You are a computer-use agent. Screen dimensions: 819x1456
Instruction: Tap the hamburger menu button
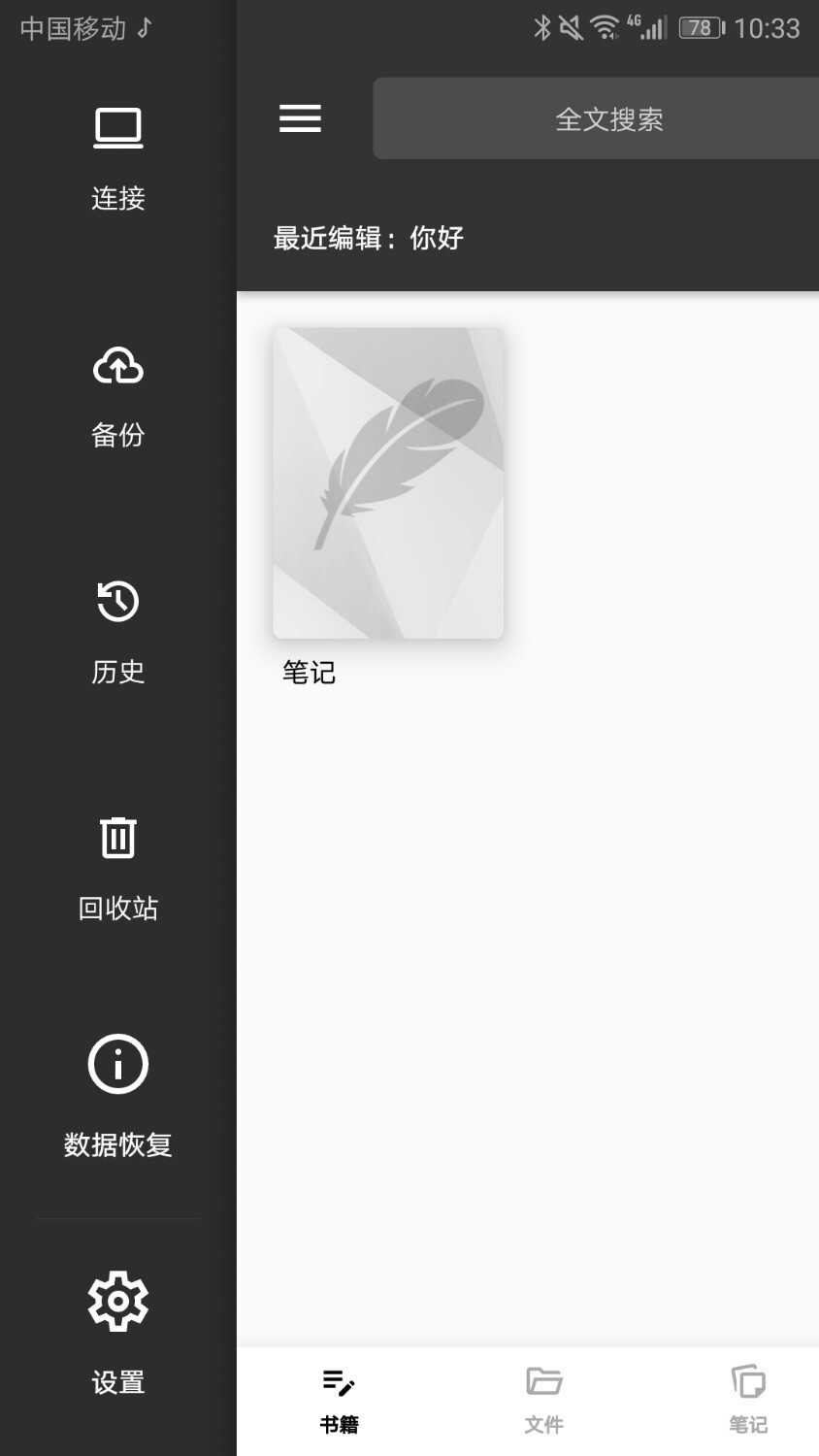coord(300,119)
